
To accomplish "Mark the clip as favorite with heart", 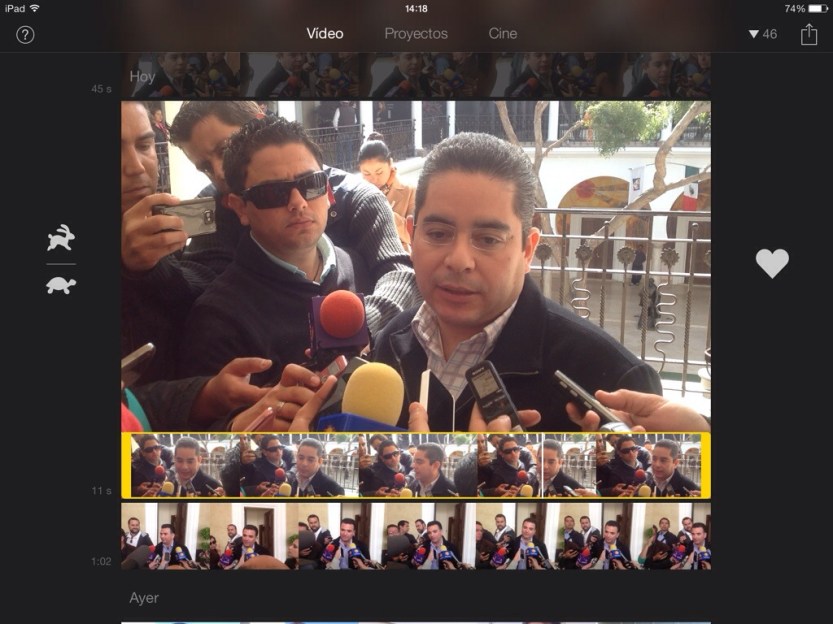I will [x=772, y=263].
